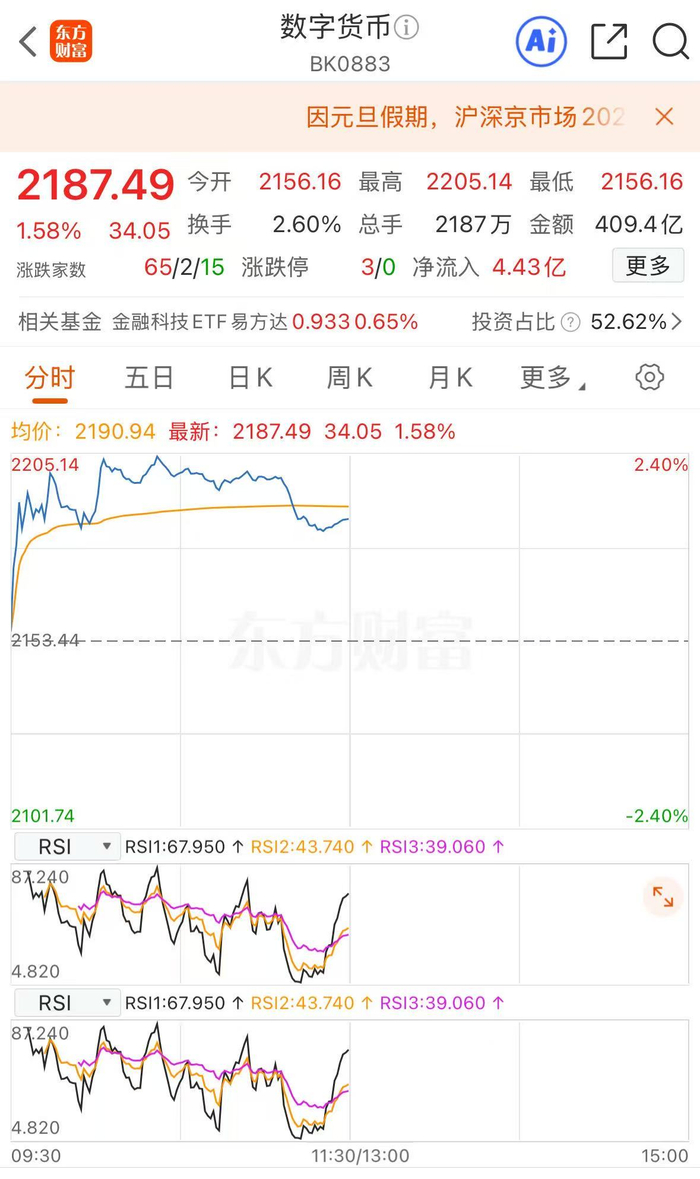The height and width of the screenshot is (1179, 700).
Task: Go back using the top-left arrow
Action: pyautogui.click(x=28, y=42)
